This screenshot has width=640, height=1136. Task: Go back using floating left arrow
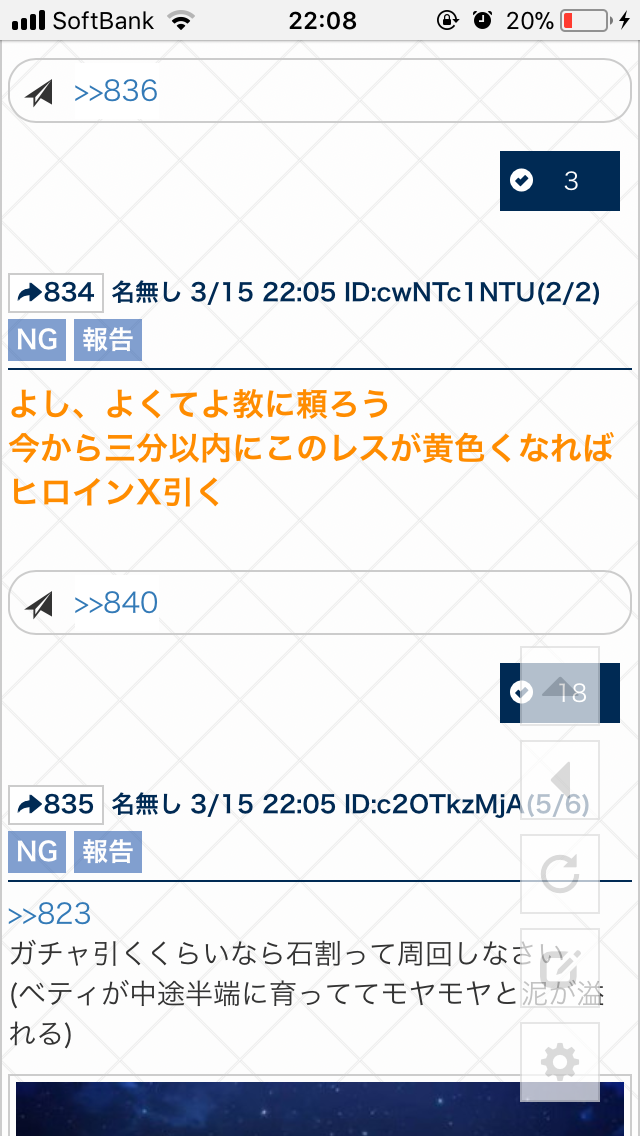point(560,780)
